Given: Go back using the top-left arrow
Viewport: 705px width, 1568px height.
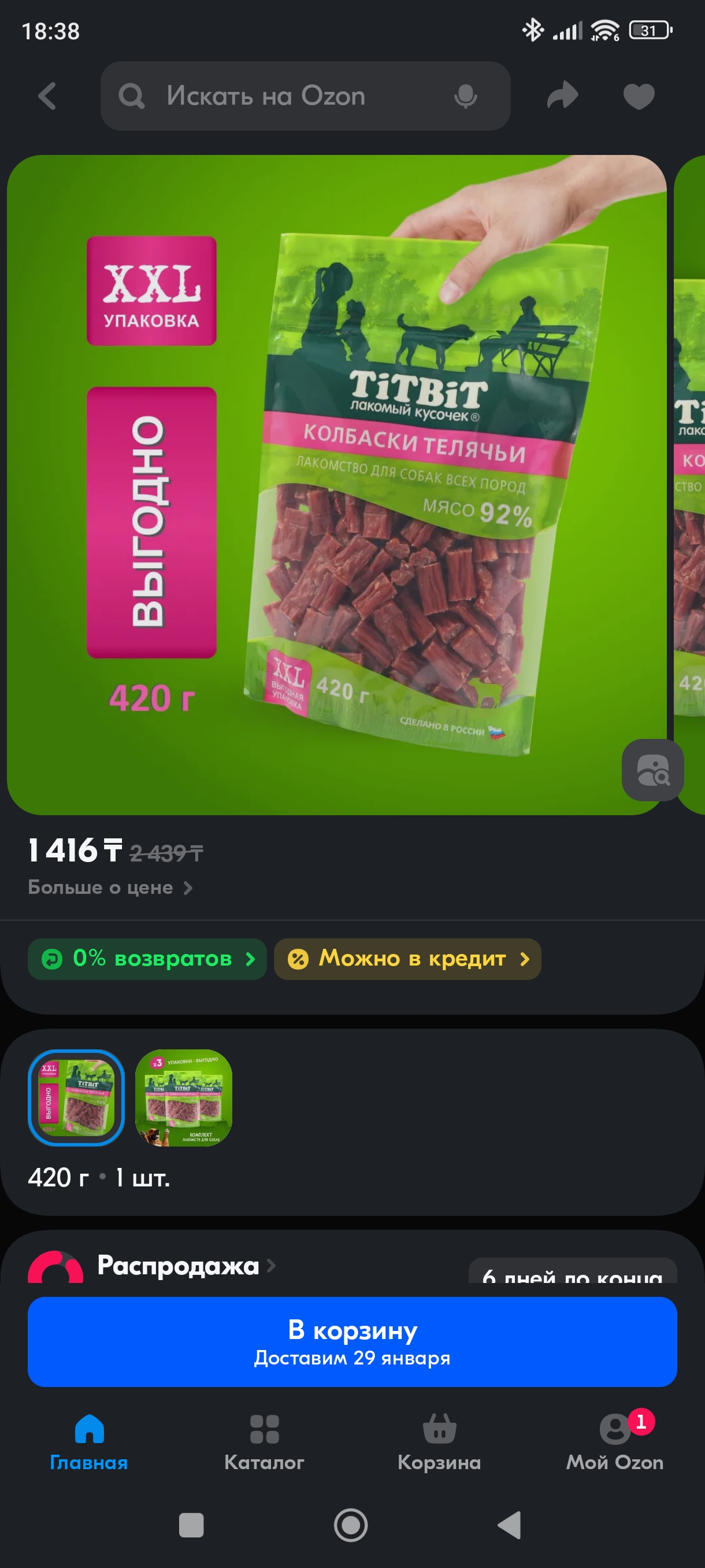Looking at the screenshot, I should pos(47,96).
